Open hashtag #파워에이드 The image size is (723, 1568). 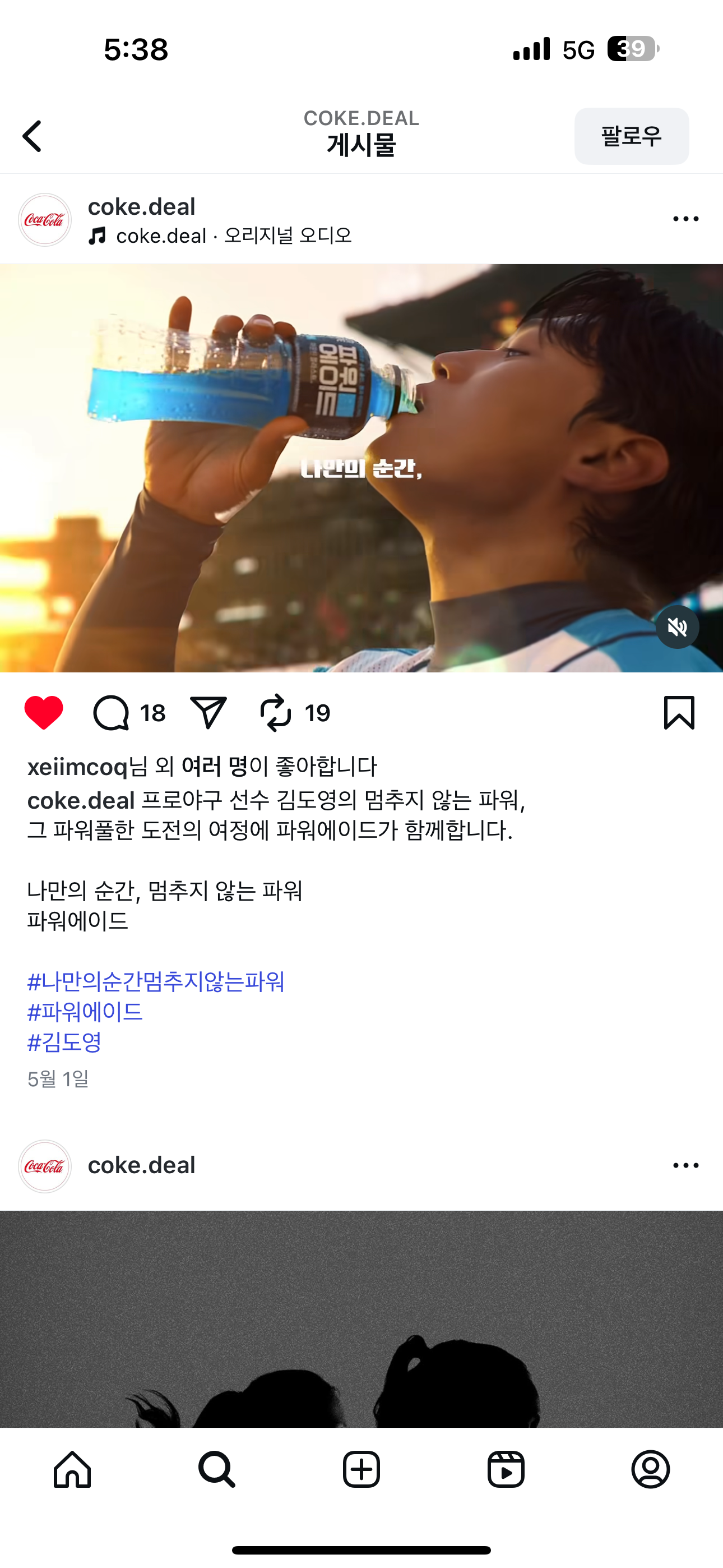85,1012
